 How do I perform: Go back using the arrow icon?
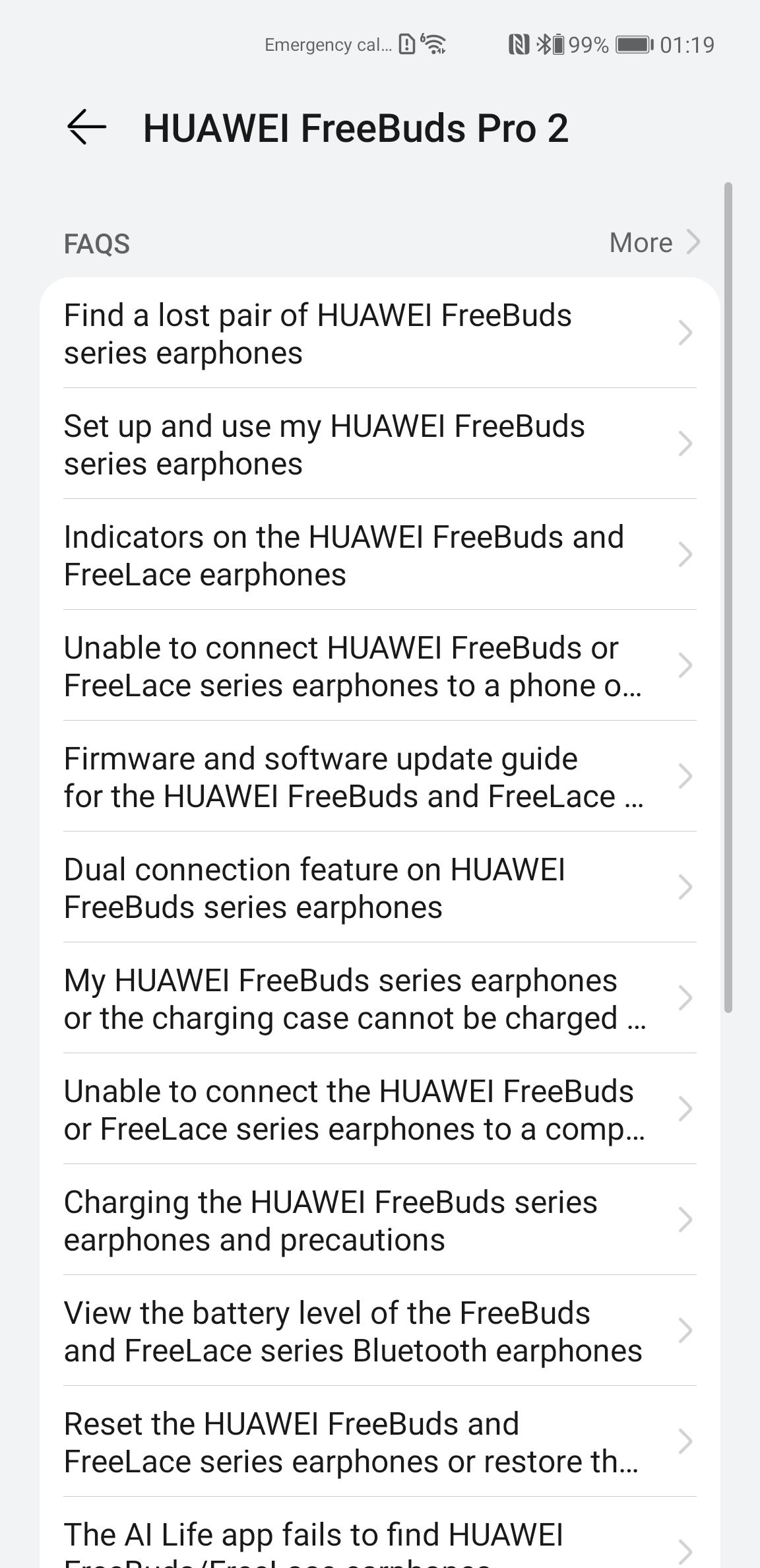coord(86,127)
